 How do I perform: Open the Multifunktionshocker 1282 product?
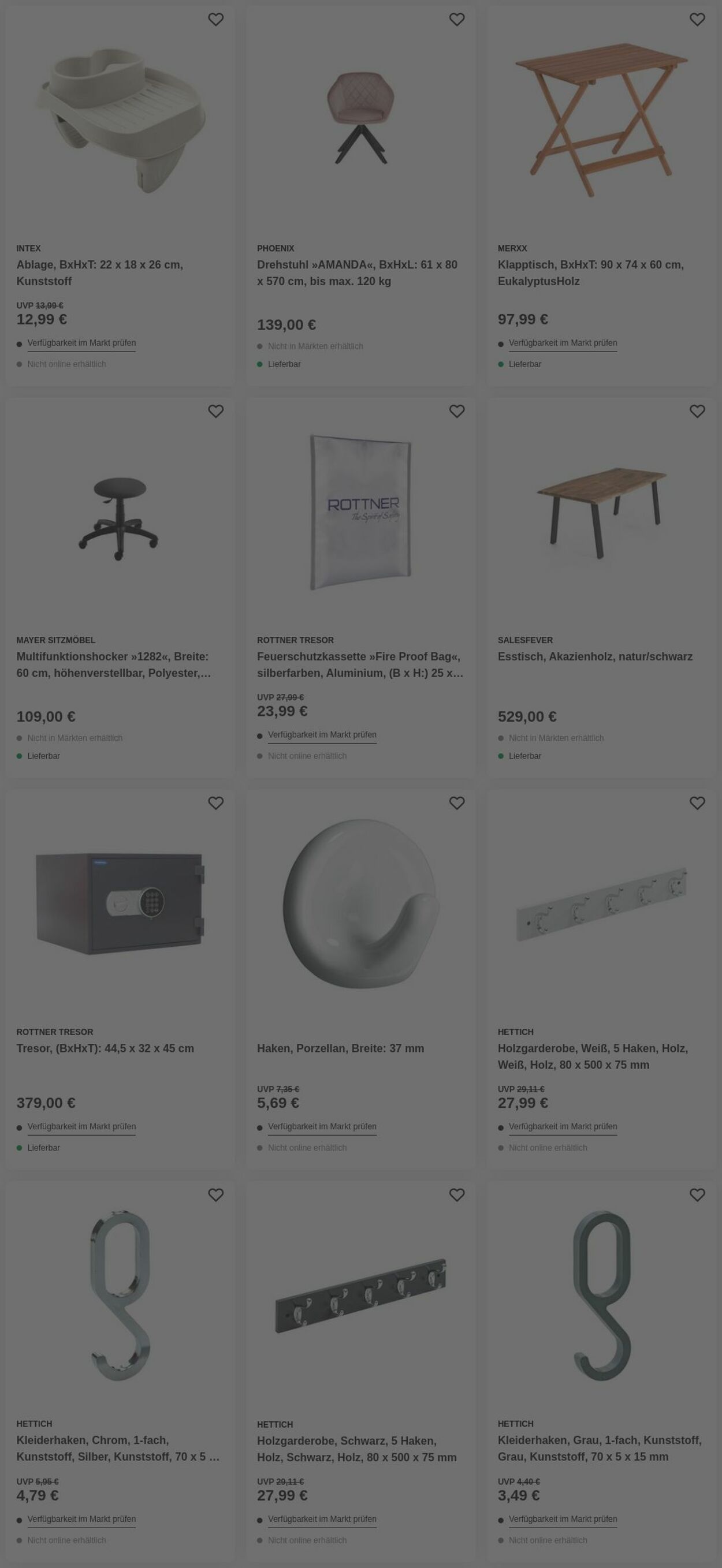113,664
